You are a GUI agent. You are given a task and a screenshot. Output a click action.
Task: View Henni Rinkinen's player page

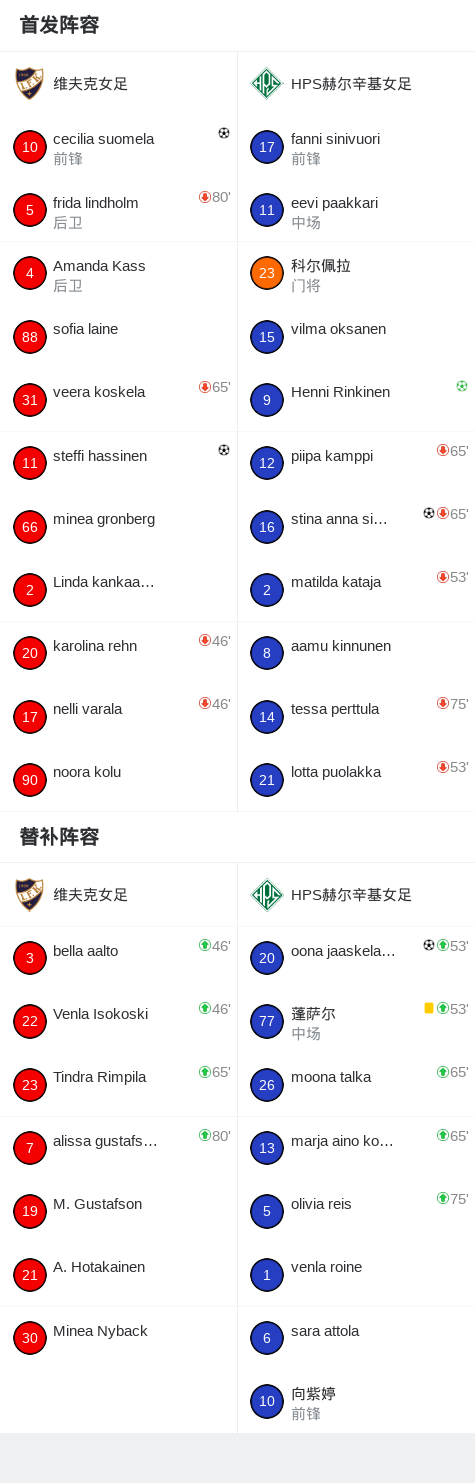point(356,400)
